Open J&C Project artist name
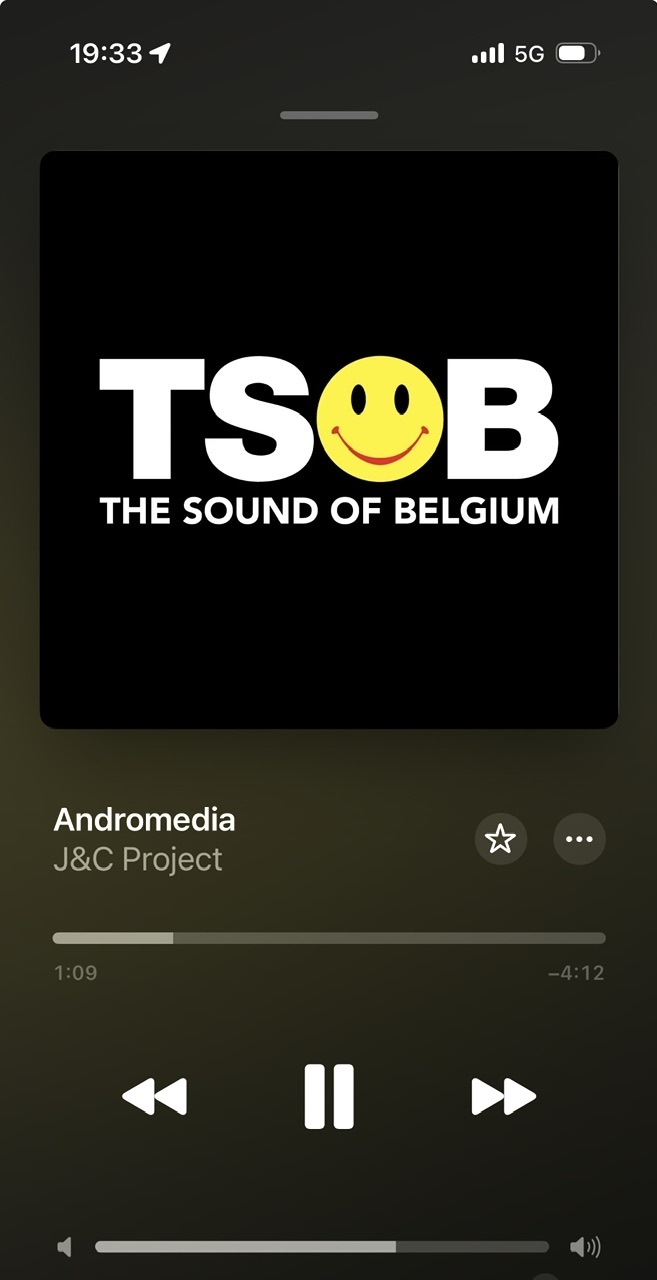Screen dimensions: 657x1280 [x=138, y=860]
